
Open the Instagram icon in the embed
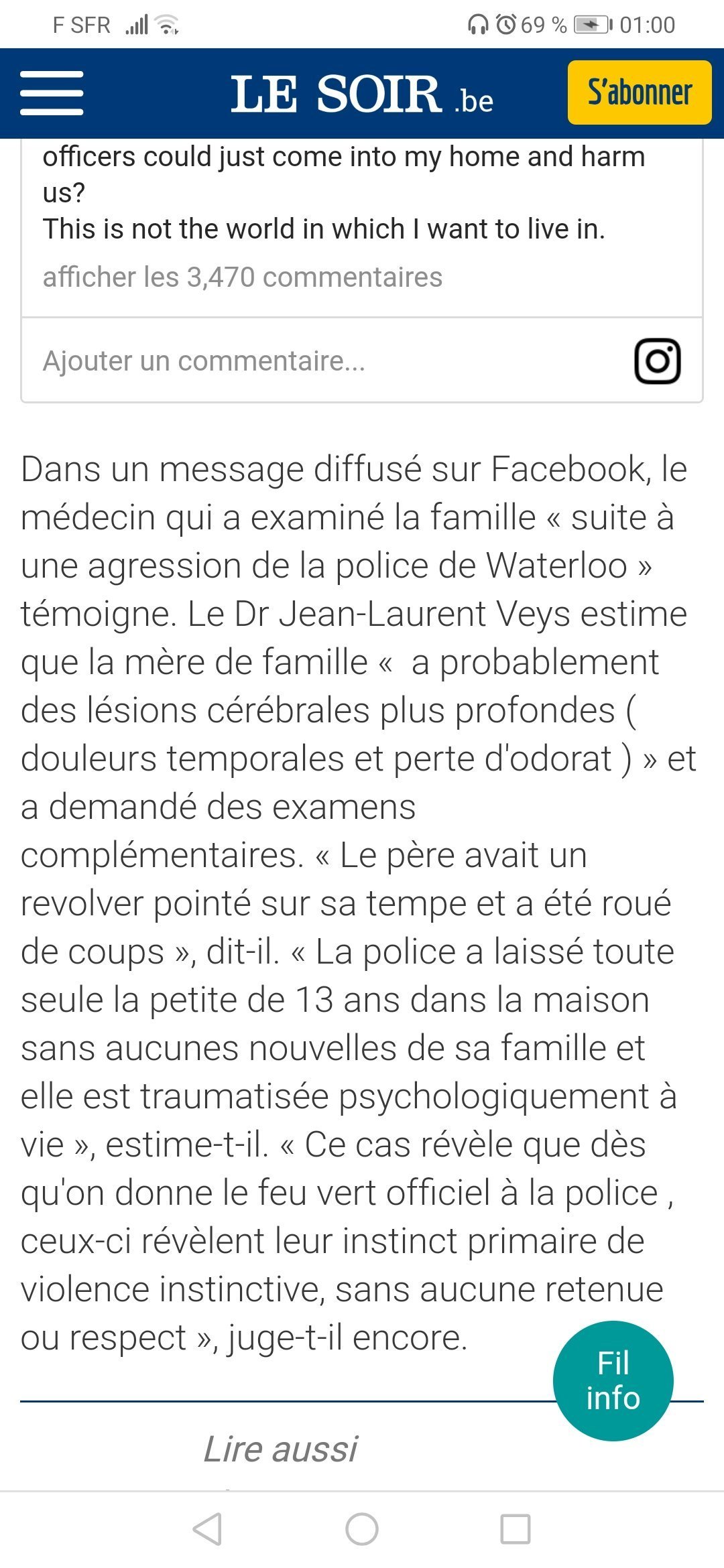[657, 361]
